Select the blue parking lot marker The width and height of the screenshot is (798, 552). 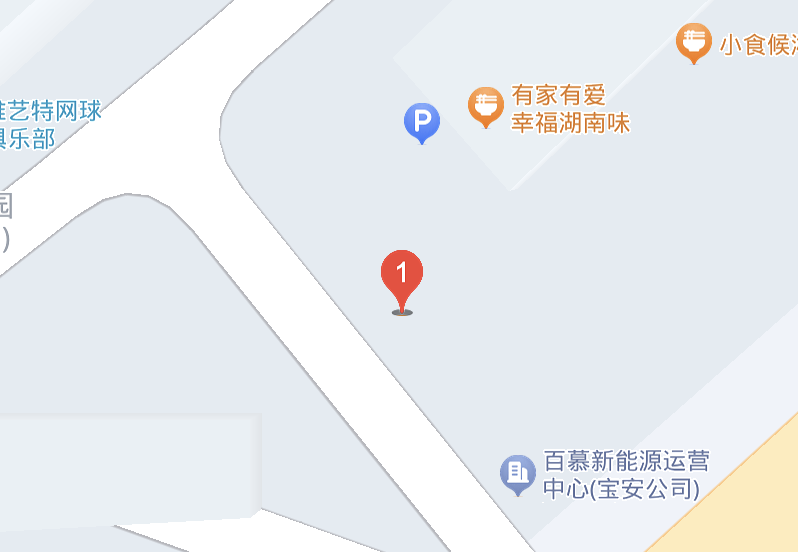click(x=421, y=123)
